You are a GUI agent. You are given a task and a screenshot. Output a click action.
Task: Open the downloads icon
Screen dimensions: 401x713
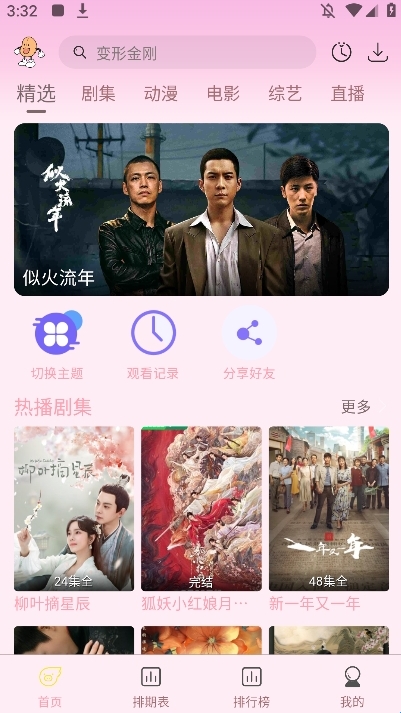377,52
